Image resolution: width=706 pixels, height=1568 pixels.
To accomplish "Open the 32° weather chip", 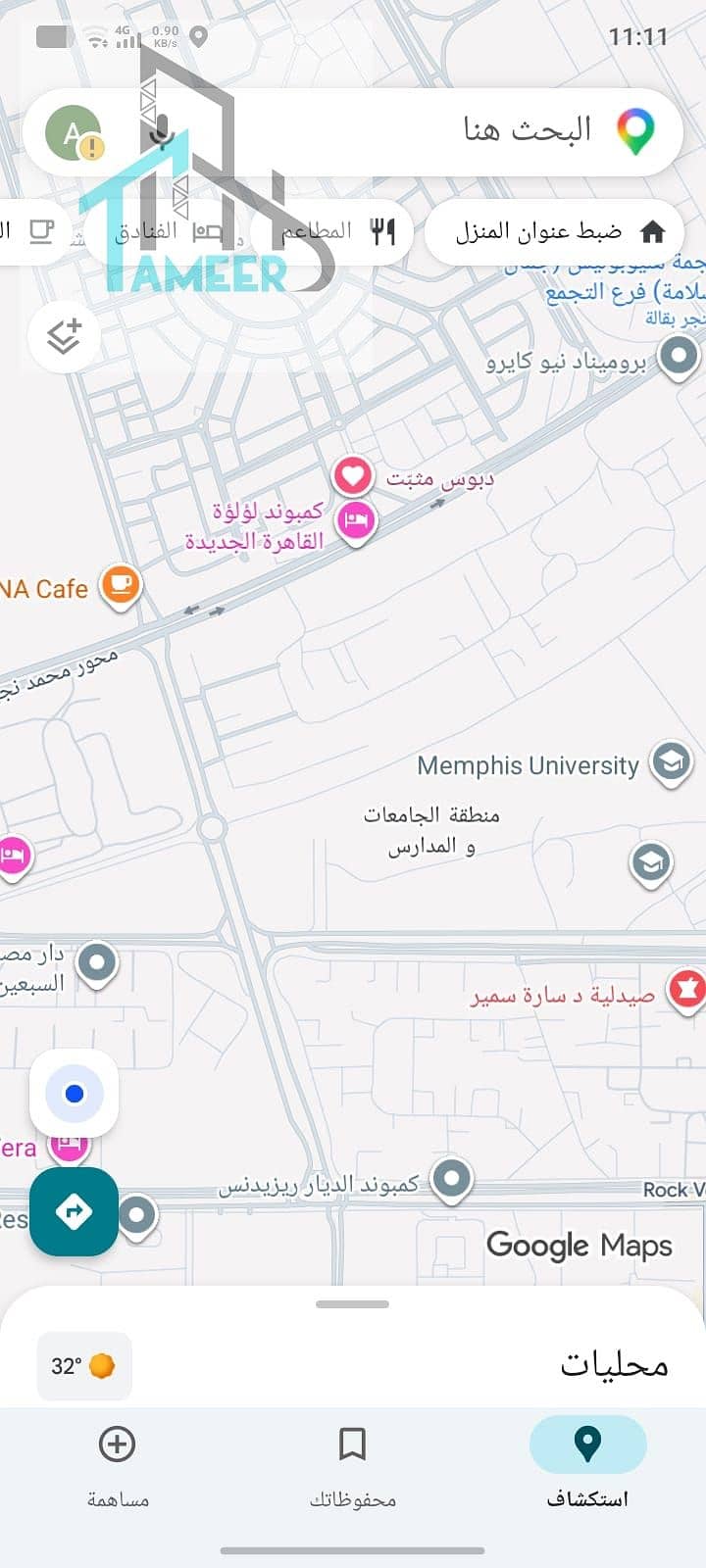I will click(83, 1365).
